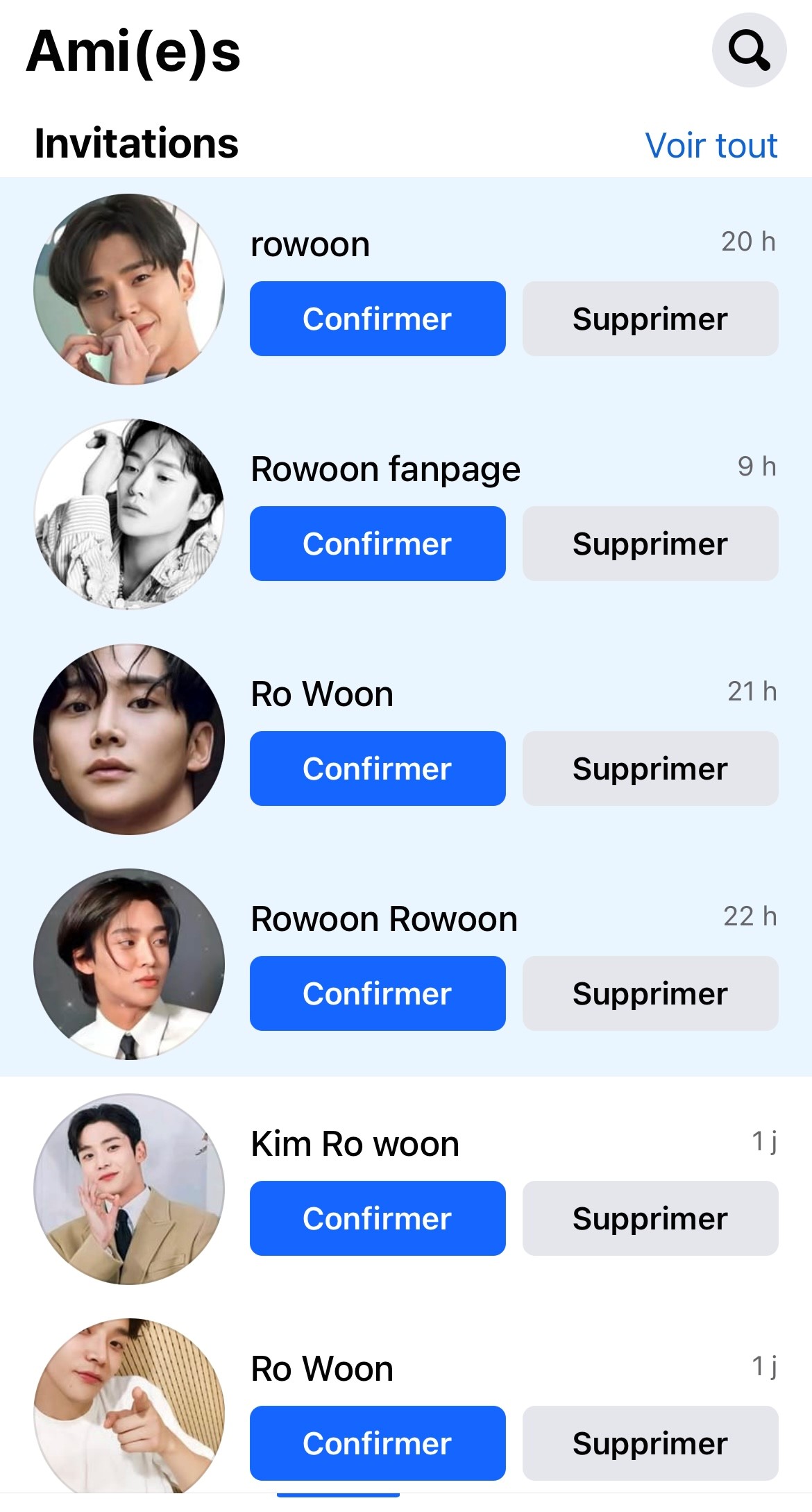
Task: Open the Voir tout invitations link
Action: (x=711, y=146)
